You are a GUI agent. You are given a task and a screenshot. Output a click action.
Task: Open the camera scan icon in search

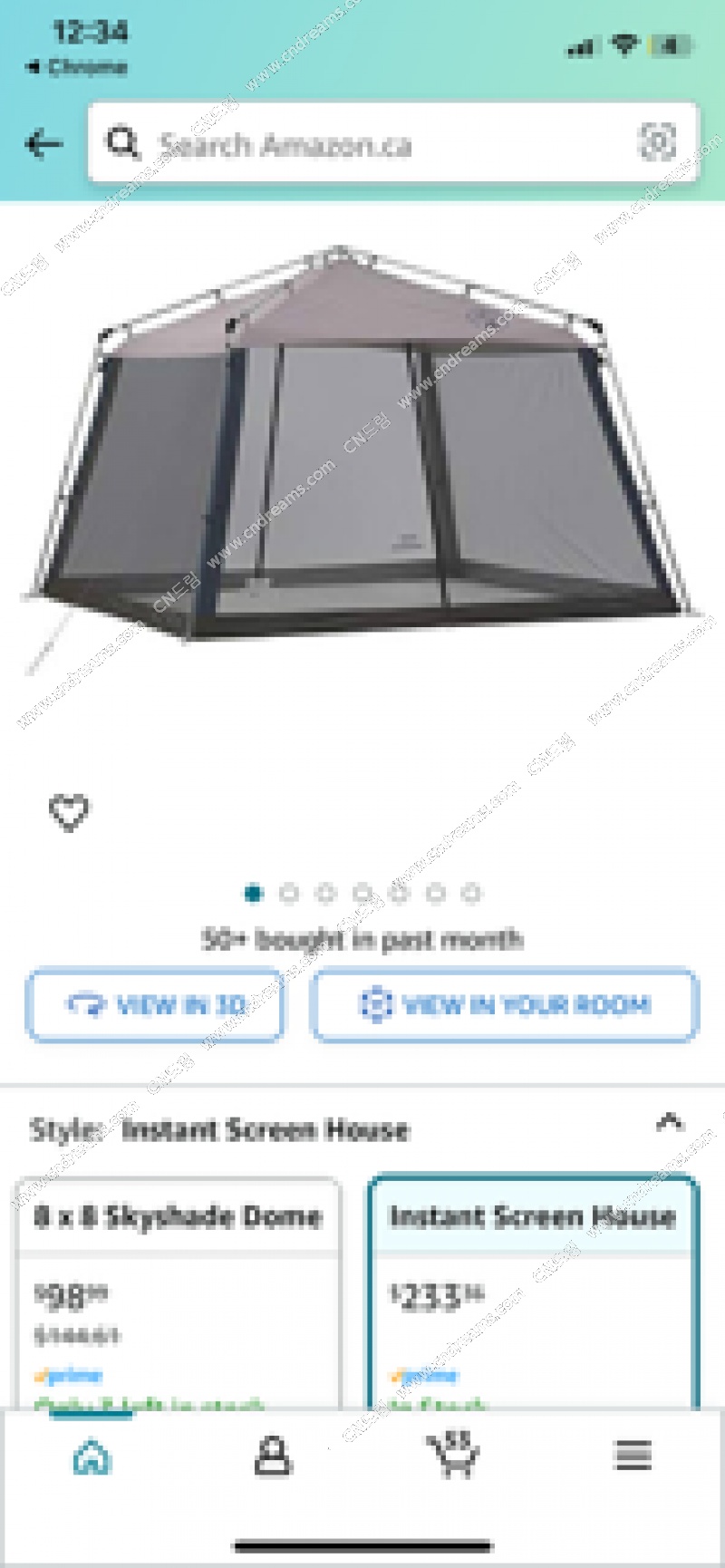657,141
